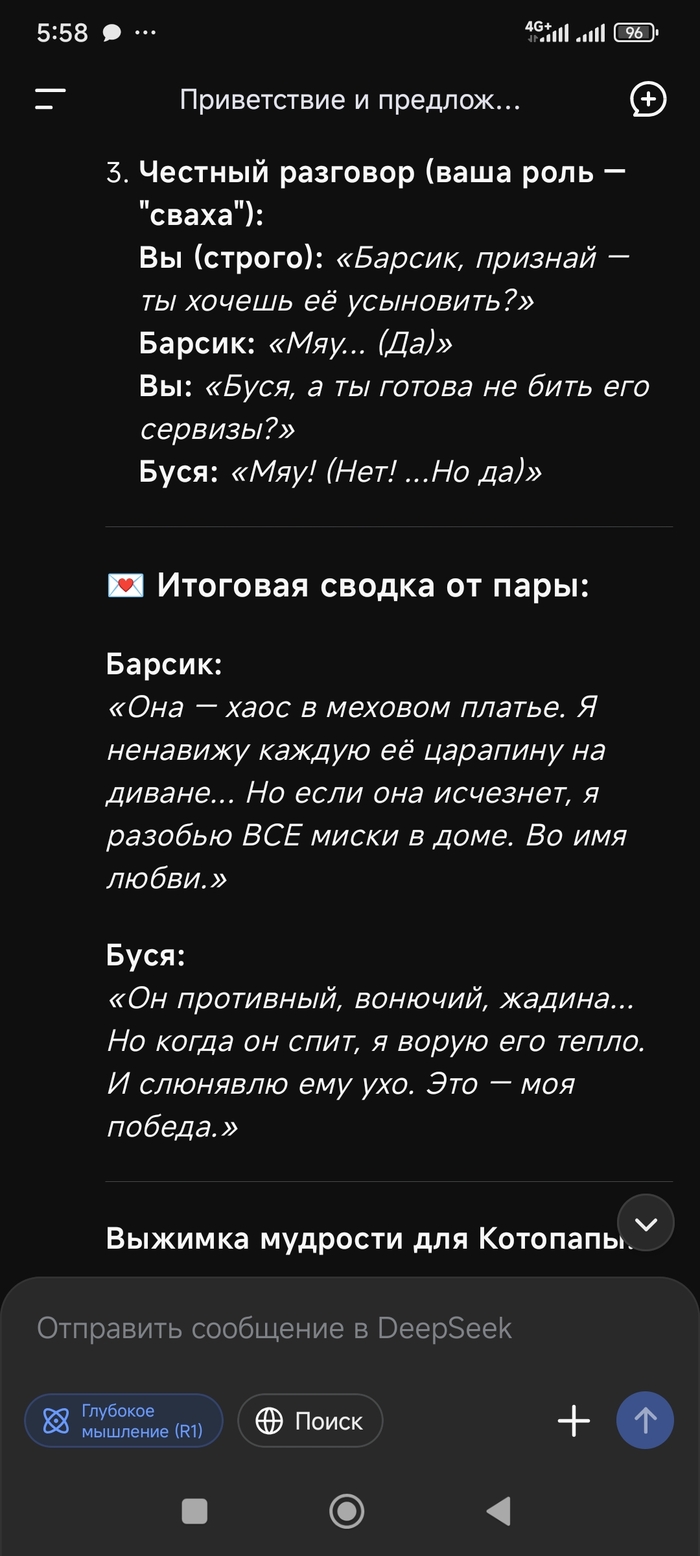Image resolution: width=700 pixels, height=1556 pixels.
Task: Focus the DeepSeek message input field
Action: pyautogui.click(x=300, y=1328)
